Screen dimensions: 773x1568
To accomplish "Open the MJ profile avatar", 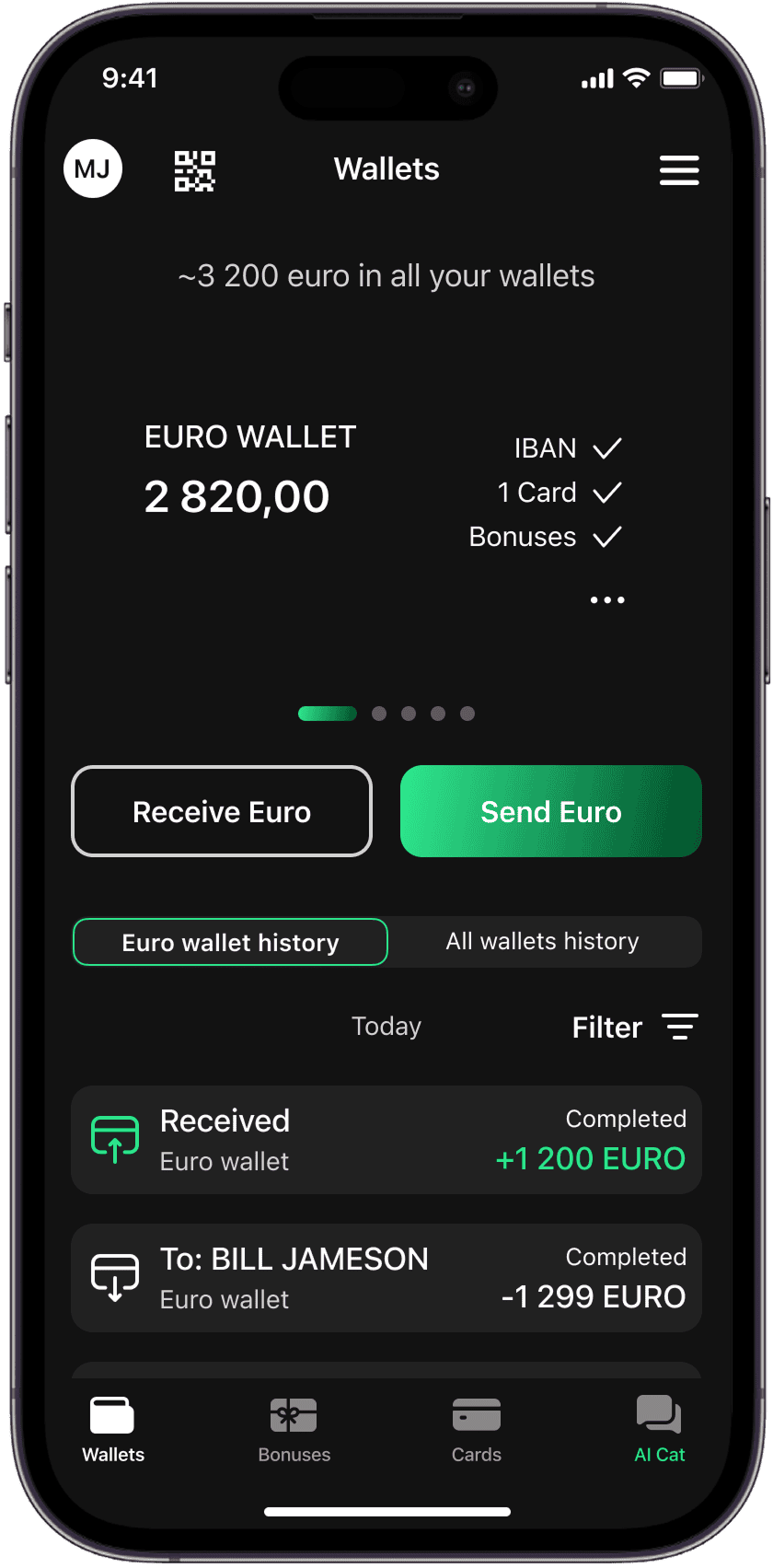I will point(93,168).
